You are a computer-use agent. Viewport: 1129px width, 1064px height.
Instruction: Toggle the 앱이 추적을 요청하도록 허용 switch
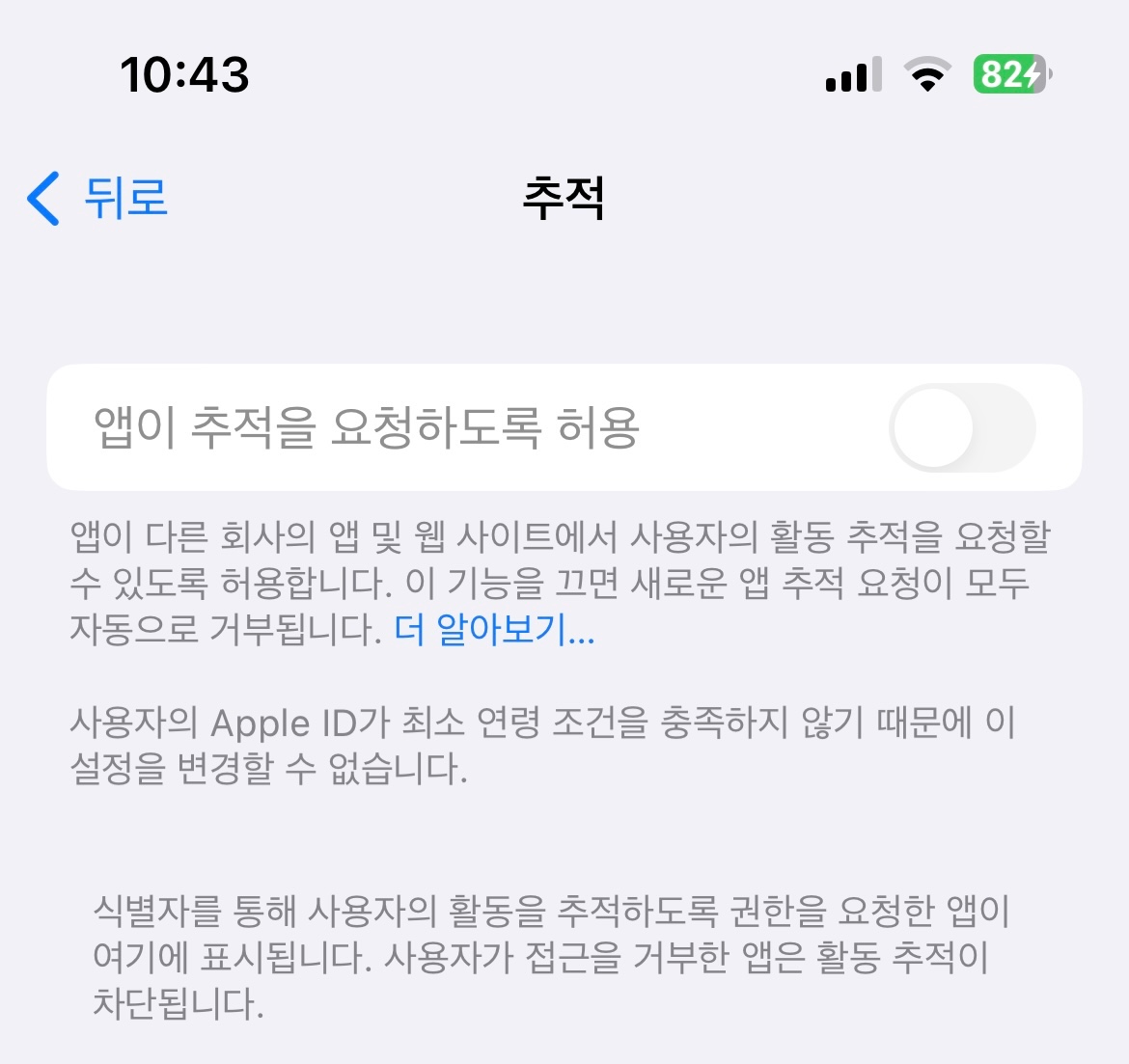point(962,427)
